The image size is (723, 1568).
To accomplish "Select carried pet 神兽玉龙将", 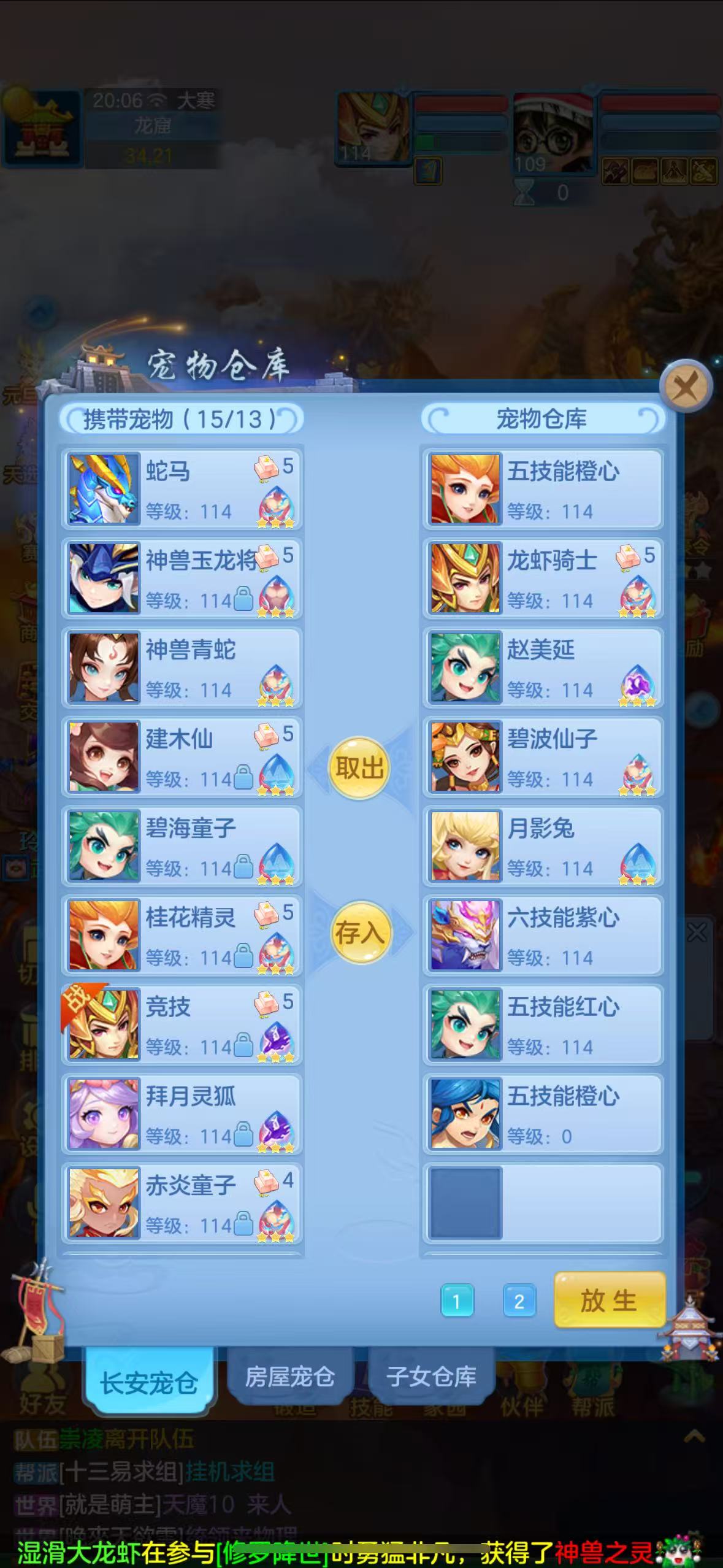I will [182, 578].
